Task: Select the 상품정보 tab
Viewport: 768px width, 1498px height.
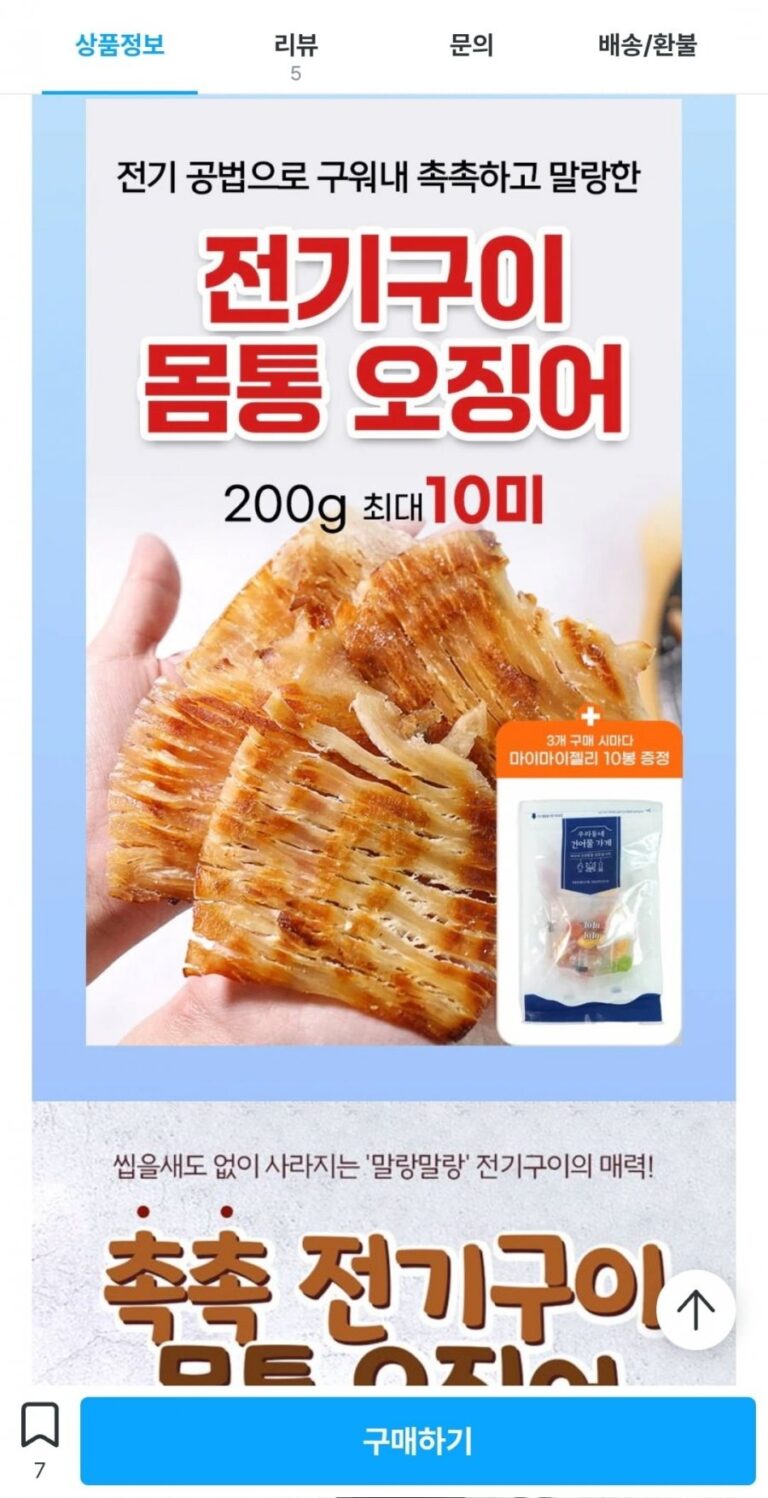Action: pyautogui.click(x=120, y=46)
